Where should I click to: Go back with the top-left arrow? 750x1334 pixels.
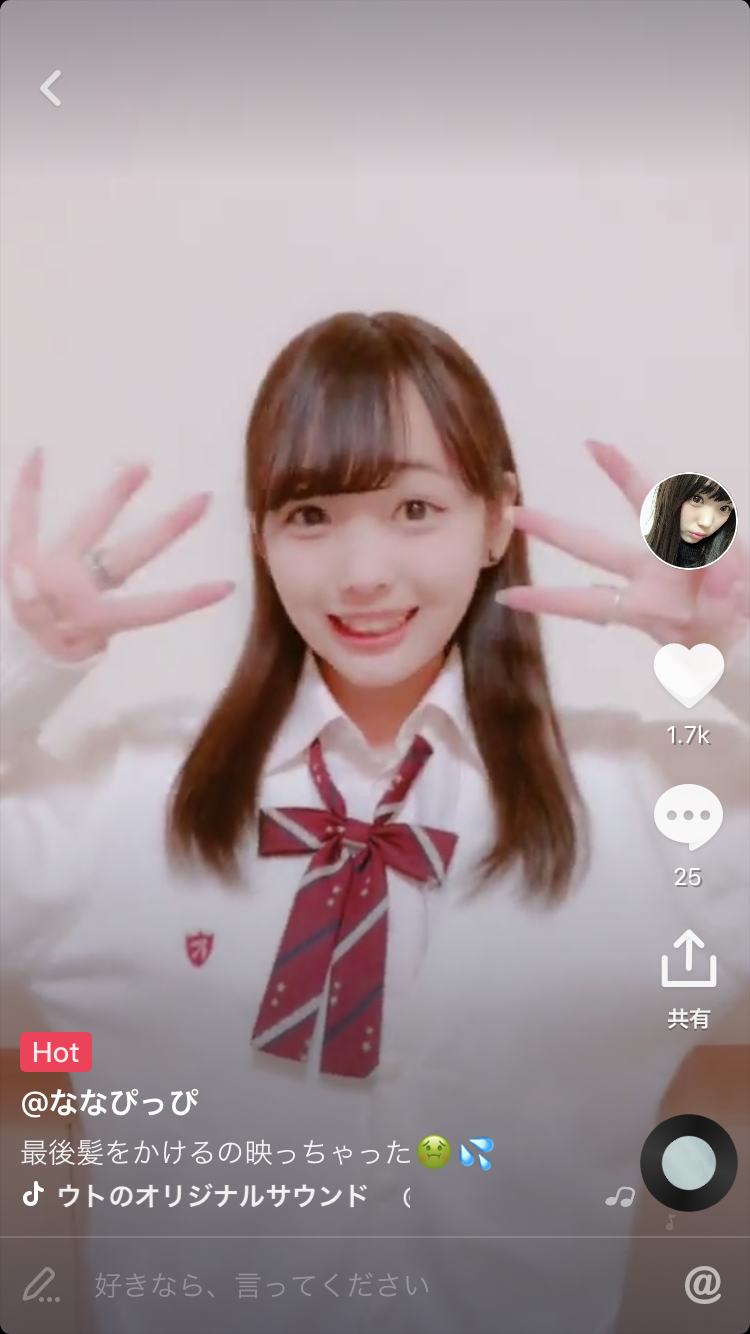51,88
